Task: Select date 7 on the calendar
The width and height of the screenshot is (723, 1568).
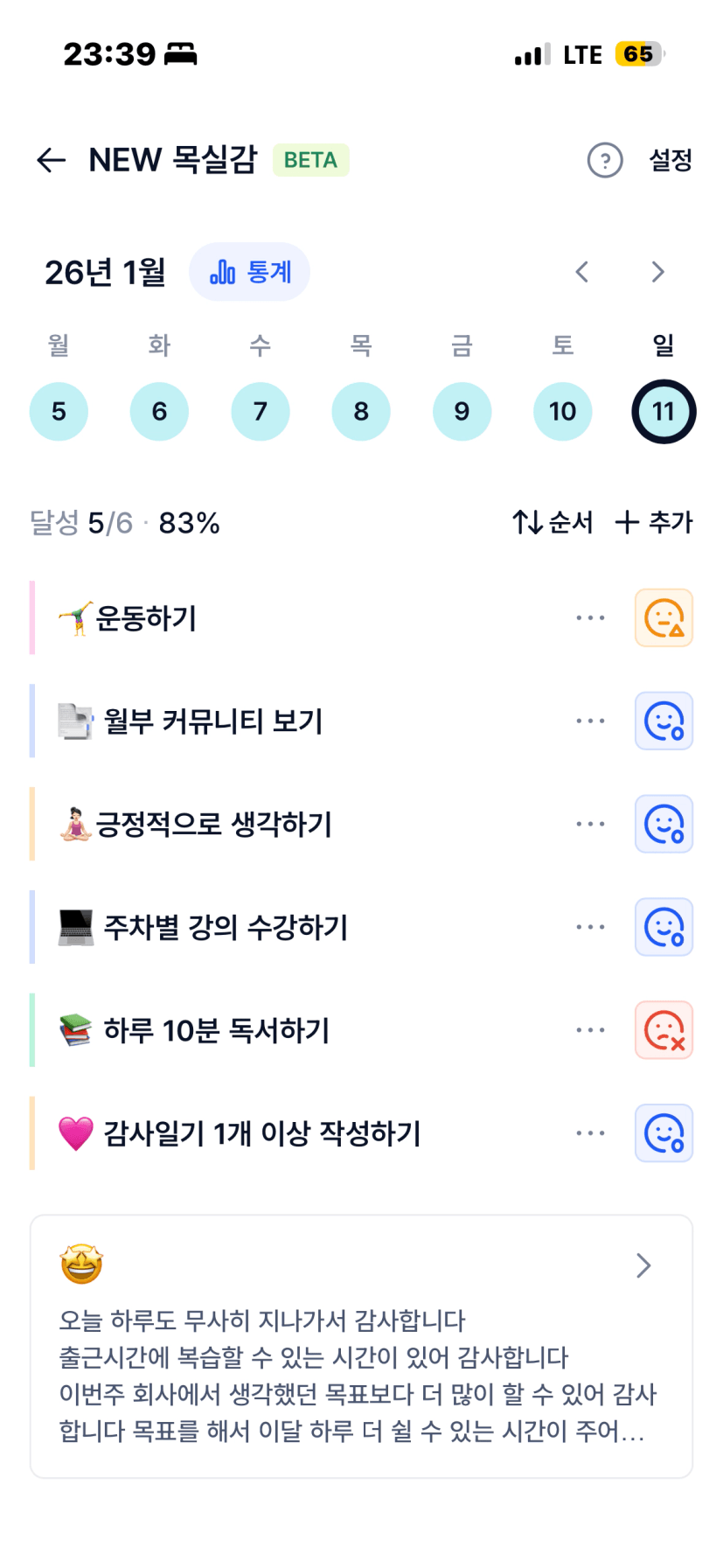Action: pyautogui.click(x=261, y=411)
